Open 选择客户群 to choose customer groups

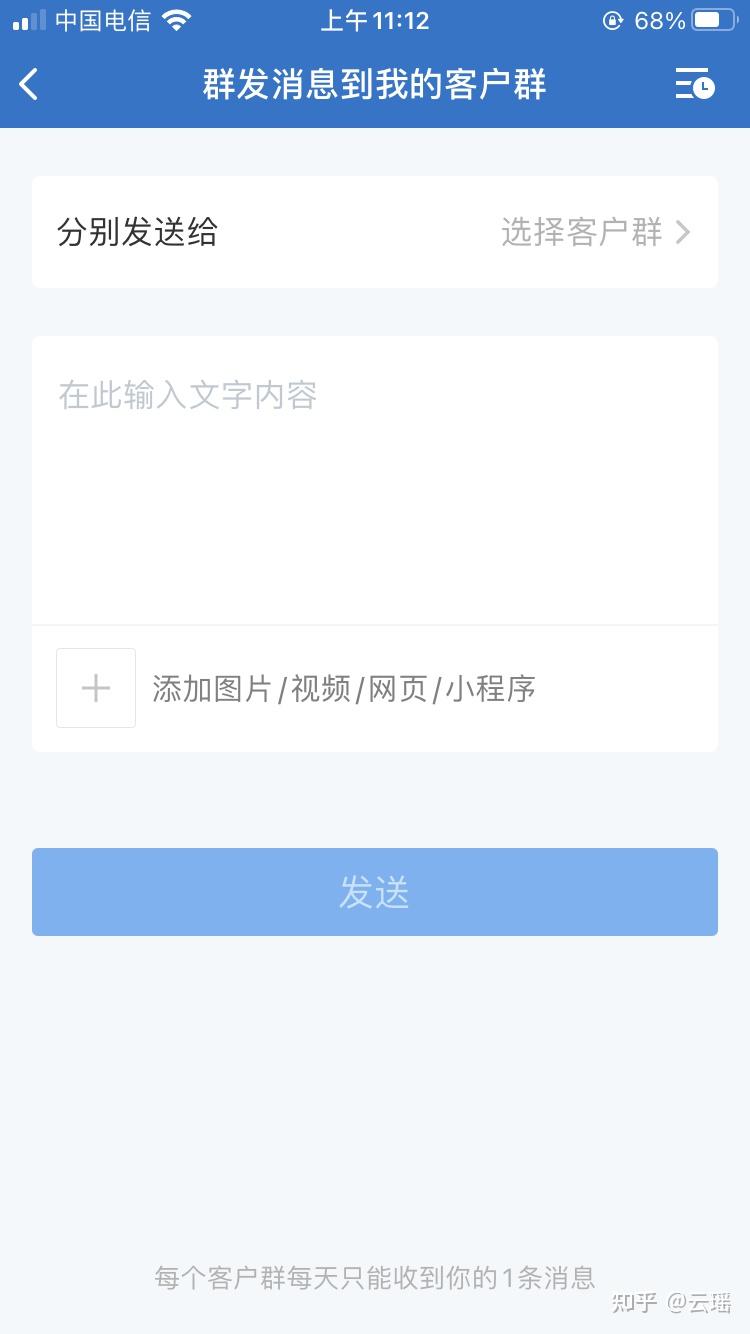[595, 233]
